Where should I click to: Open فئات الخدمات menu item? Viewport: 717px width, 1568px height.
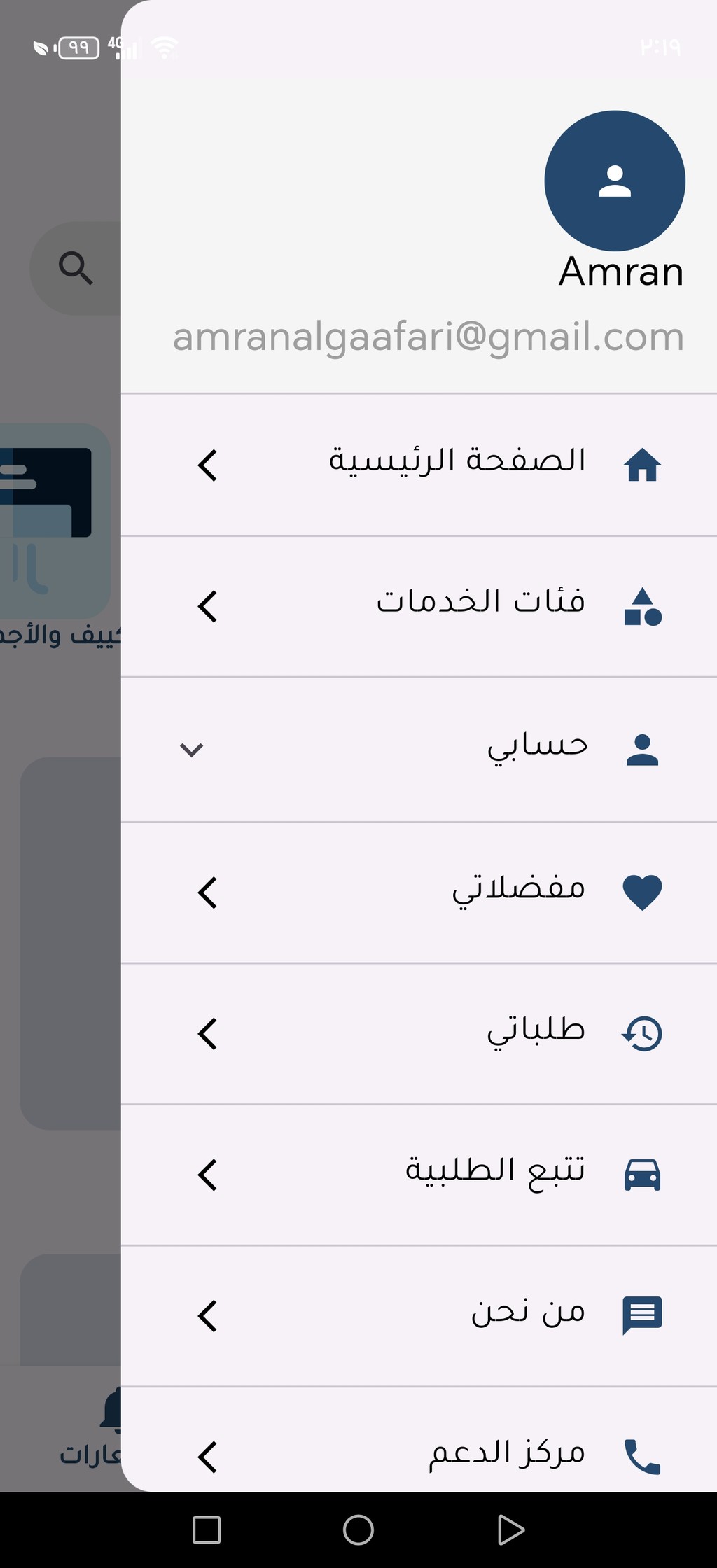pos(419,606)
